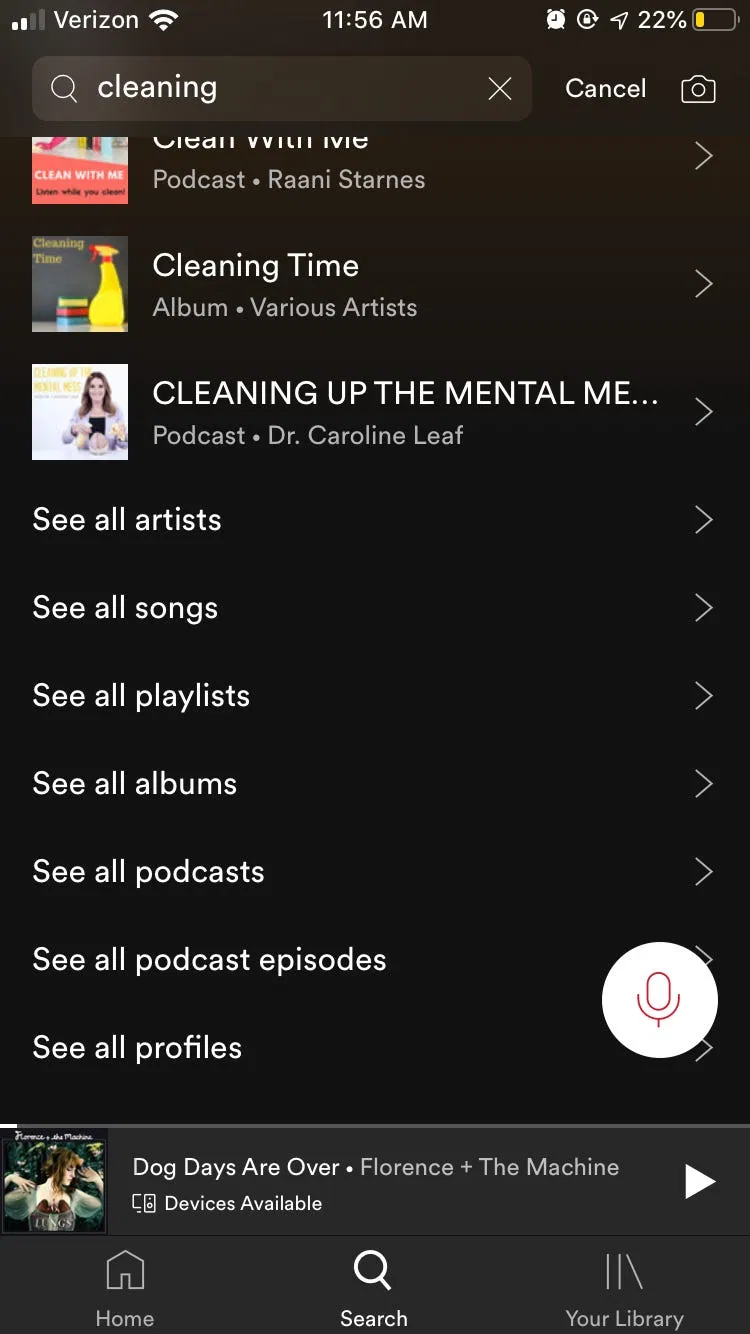Select the magnifying glass in the search bar

[63, 88]
